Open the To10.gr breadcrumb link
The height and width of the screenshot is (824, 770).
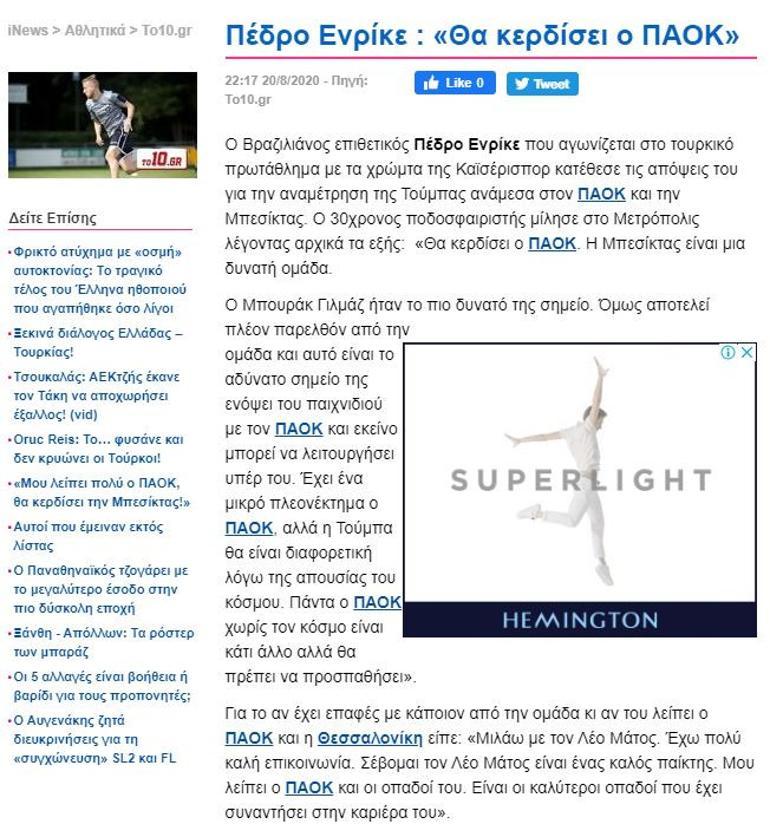(x=166, y=31)
